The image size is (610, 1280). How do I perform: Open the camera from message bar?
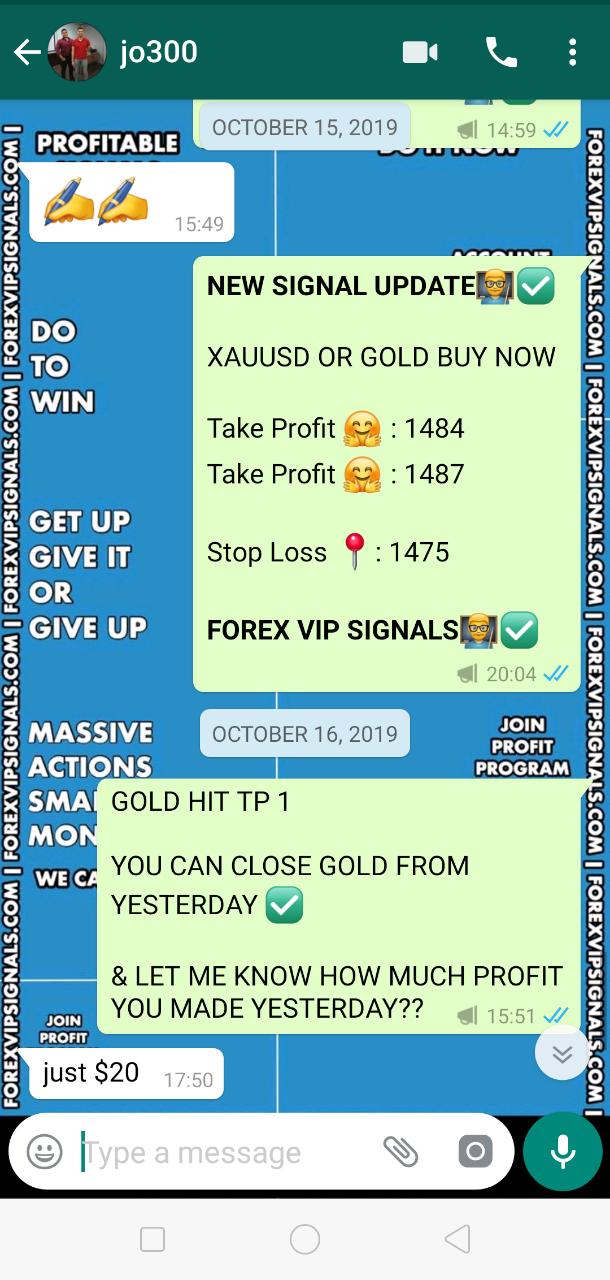tap(475, 1152)
